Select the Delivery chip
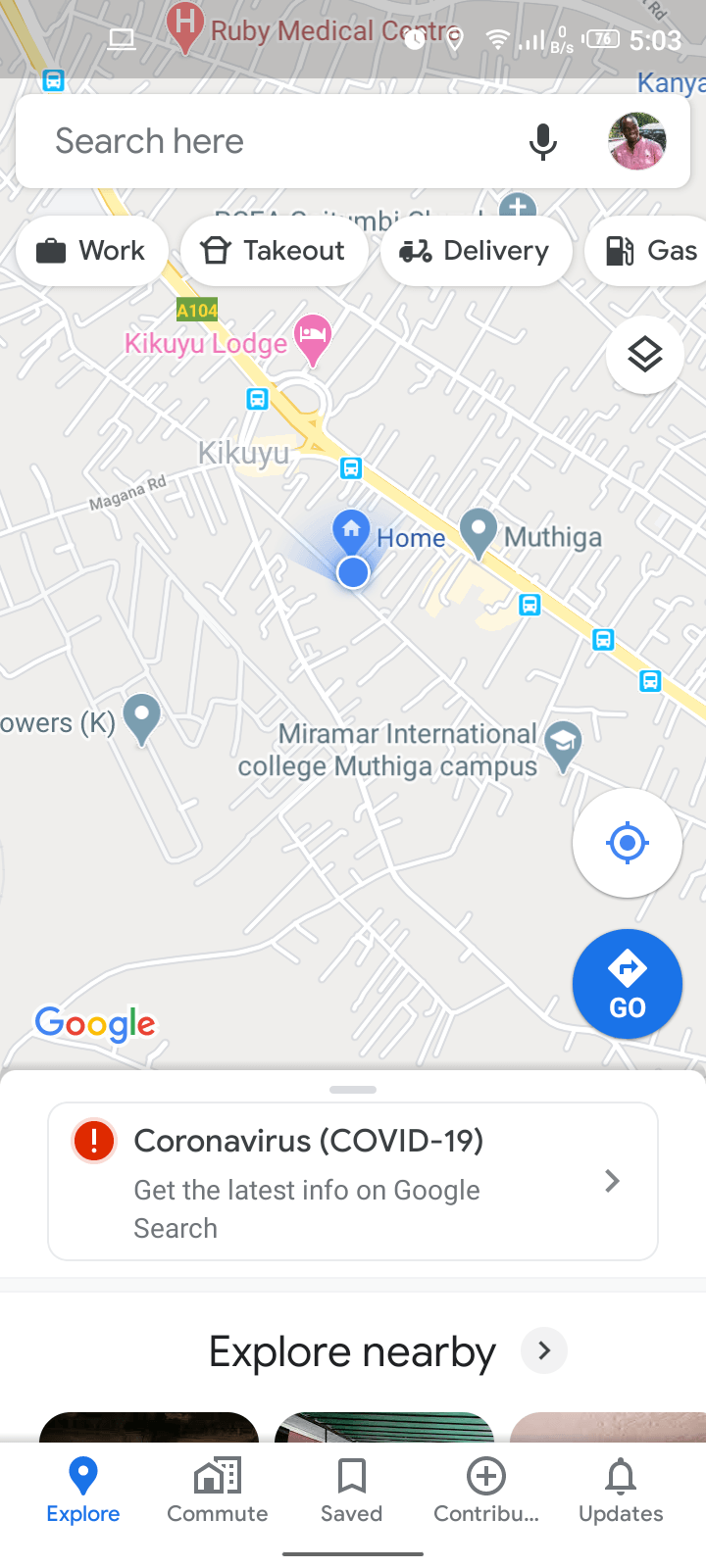This screenshot has height=1568, width=706. click(475, 251)
